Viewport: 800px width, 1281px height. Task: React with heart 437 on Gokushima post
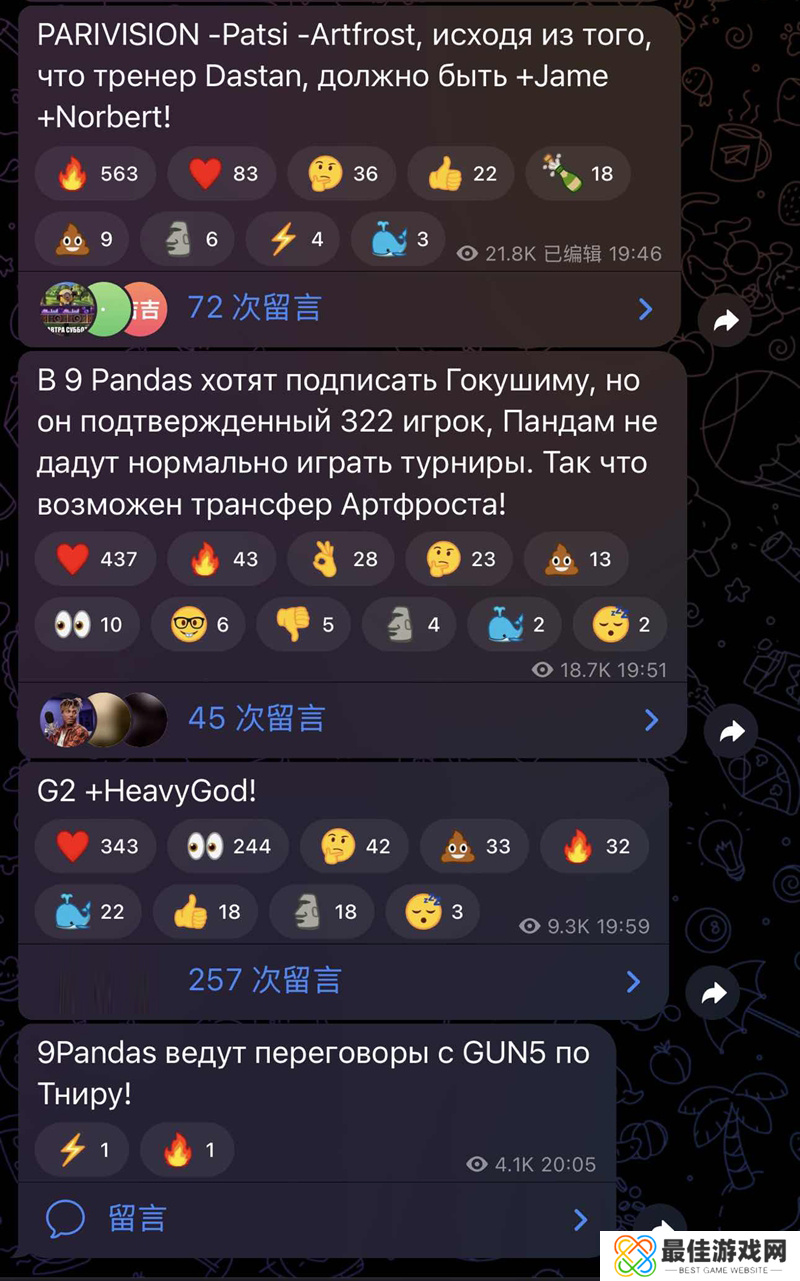(96, 559)
